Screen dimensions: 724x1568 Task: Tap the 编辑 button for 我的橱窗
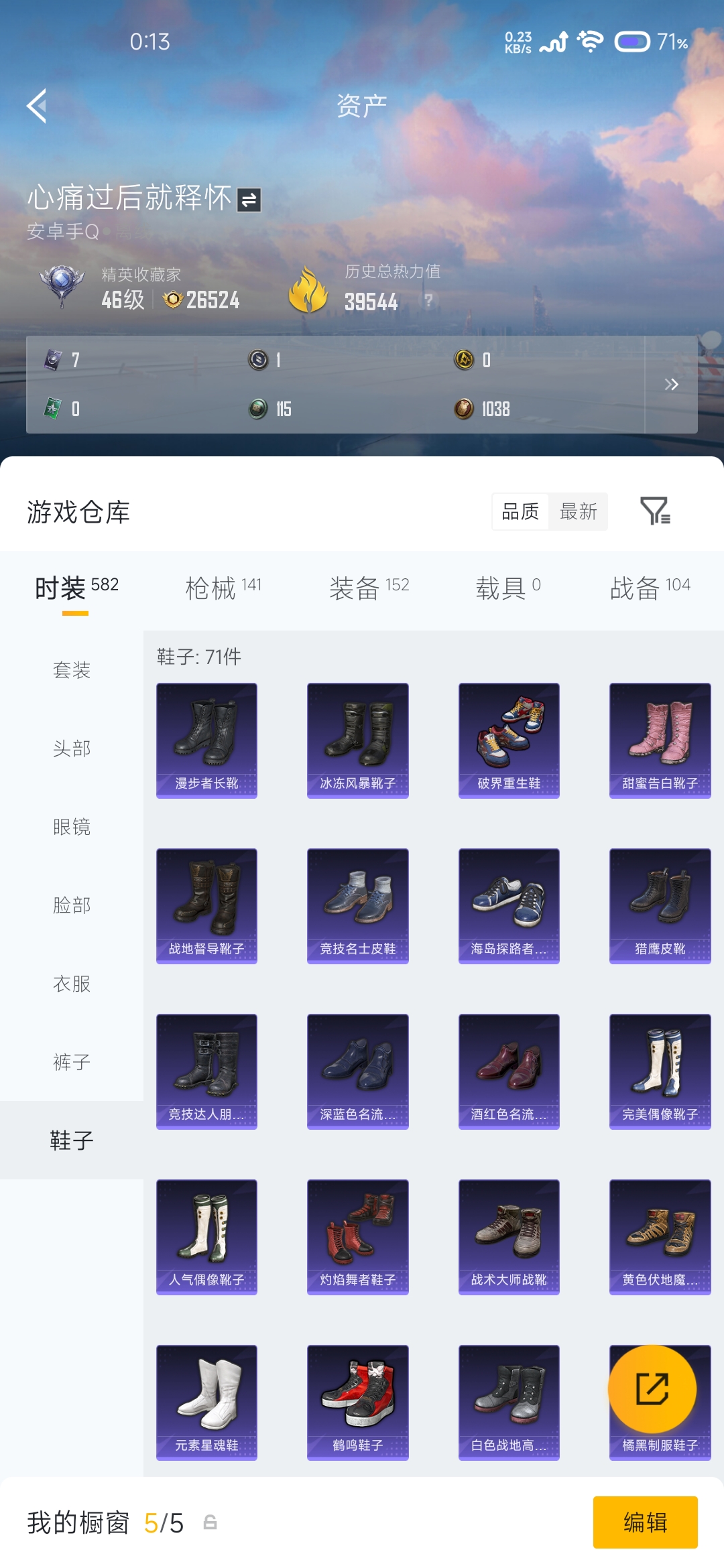point(645,1522)
